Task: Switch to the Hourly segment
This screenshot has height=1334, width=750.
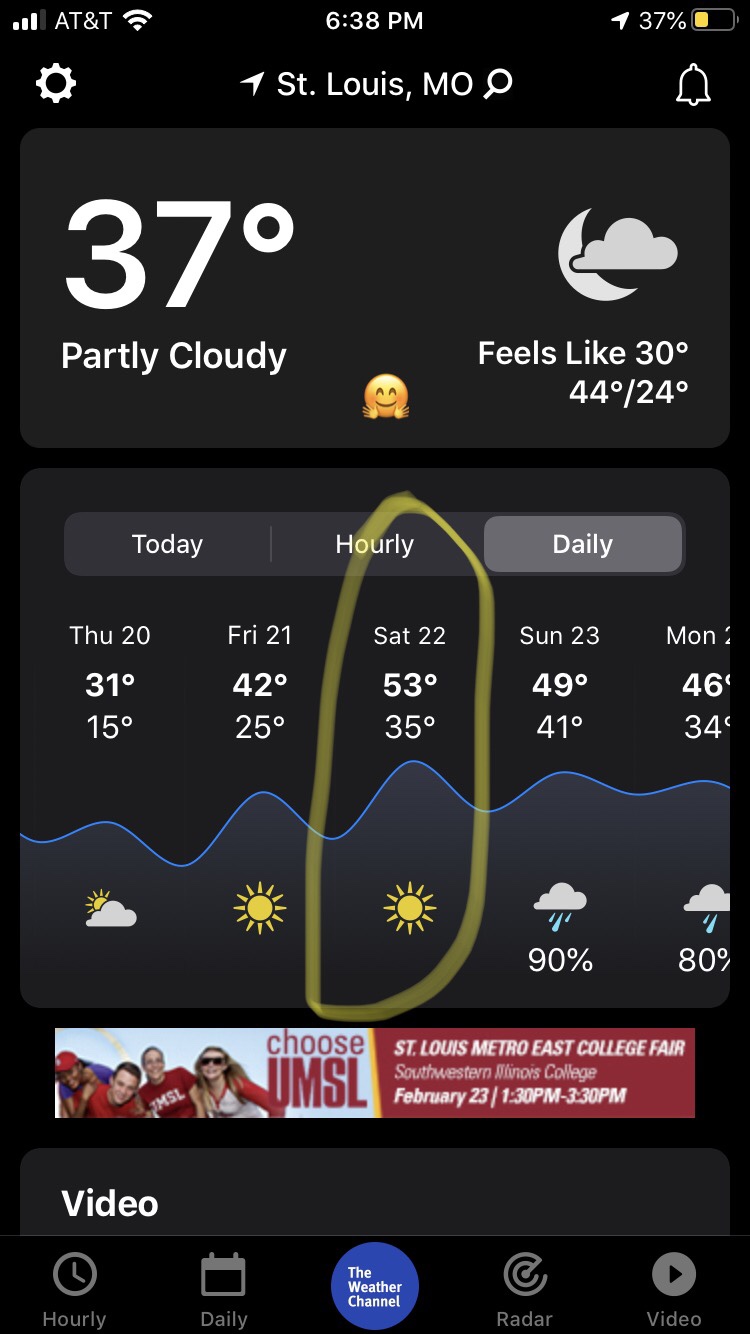Action: [375, 544]
